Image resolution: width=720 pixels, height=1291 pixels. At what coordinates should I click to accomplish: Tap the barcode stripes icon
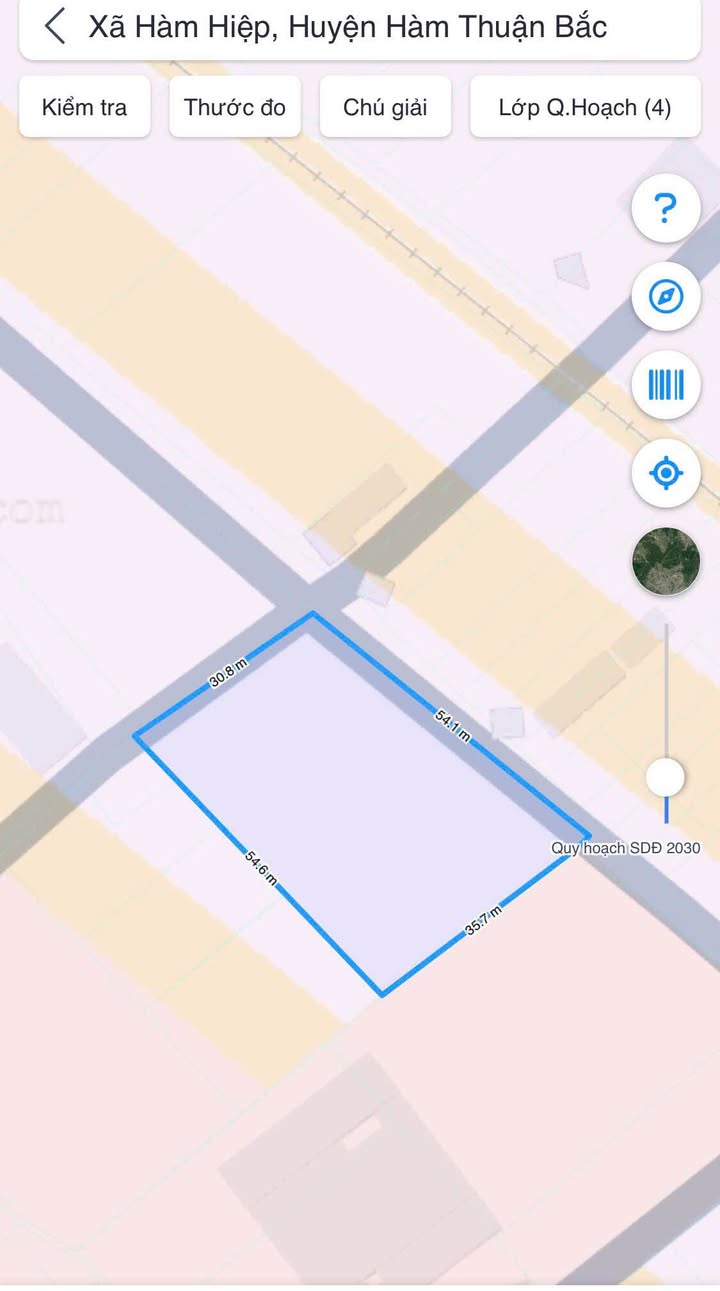(x=665, y=385)
